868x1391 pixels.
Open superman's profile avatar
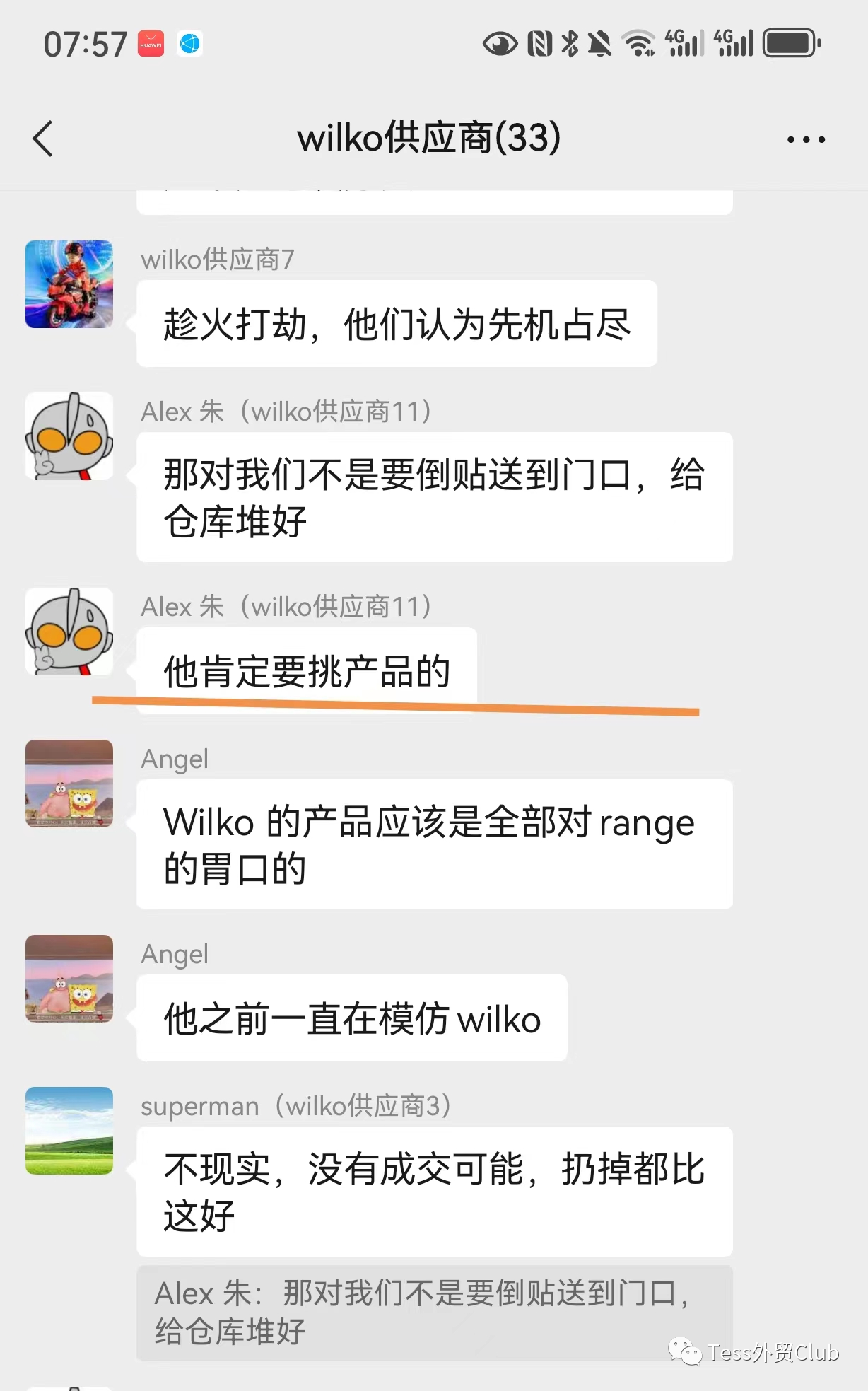pos(69,1131)
